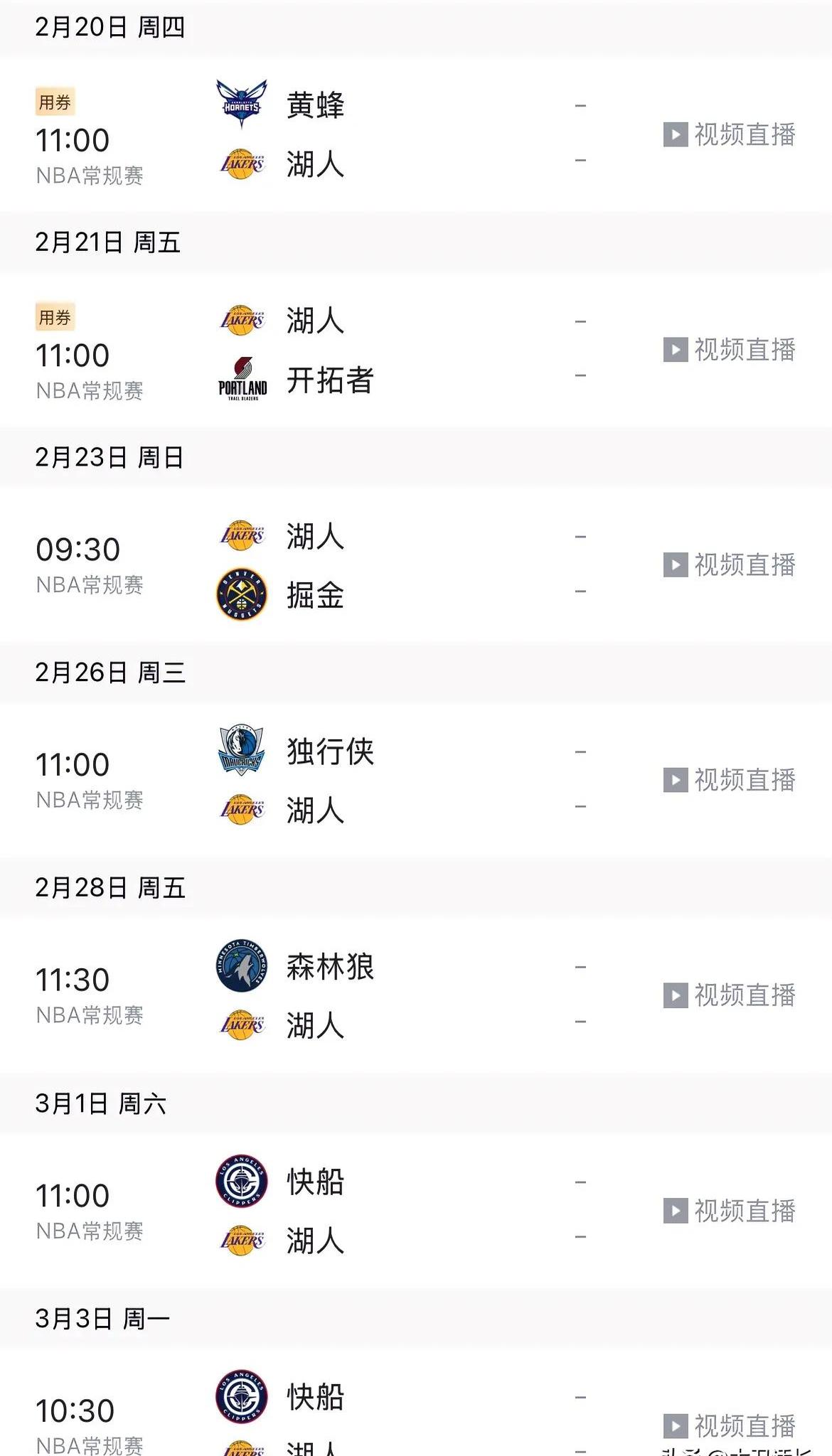Select the 3月1日 周六 date header
The width and height of the screenshot is (832, 1456).
pos(100,1103)
